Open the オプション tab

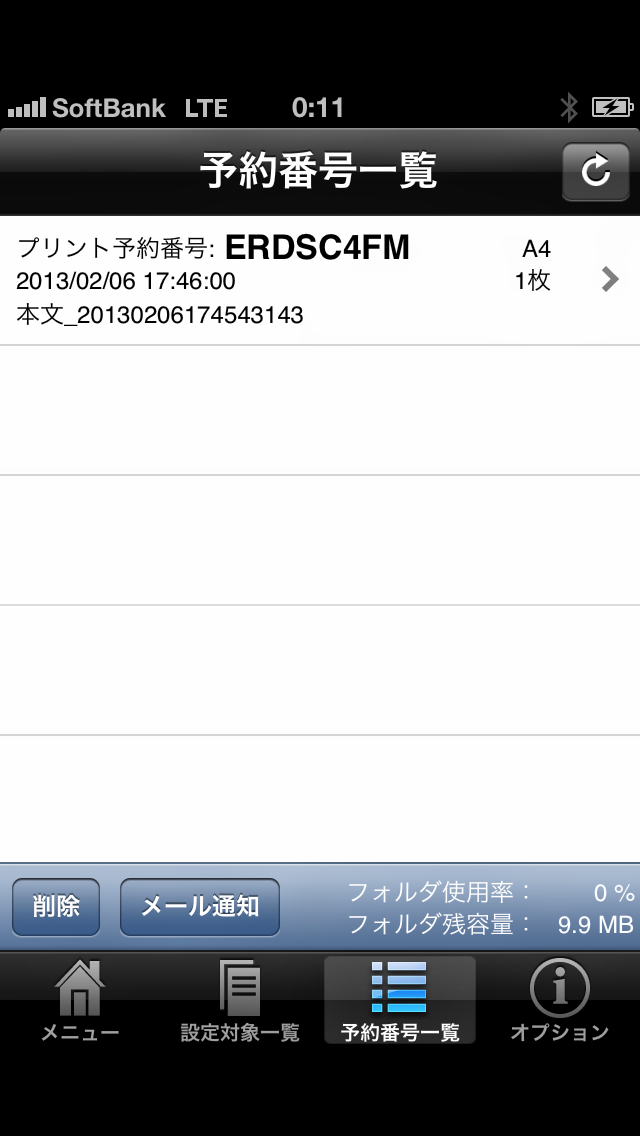click(x=560, y=1000)
